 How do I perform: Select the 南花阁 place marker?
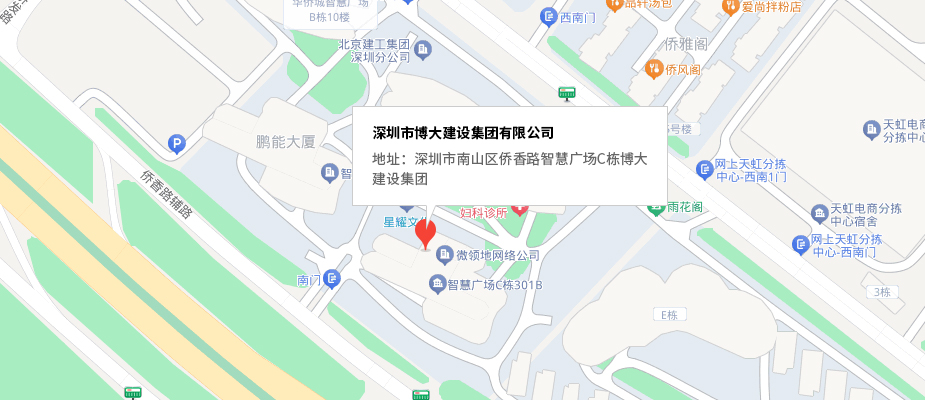coord(656,207)
